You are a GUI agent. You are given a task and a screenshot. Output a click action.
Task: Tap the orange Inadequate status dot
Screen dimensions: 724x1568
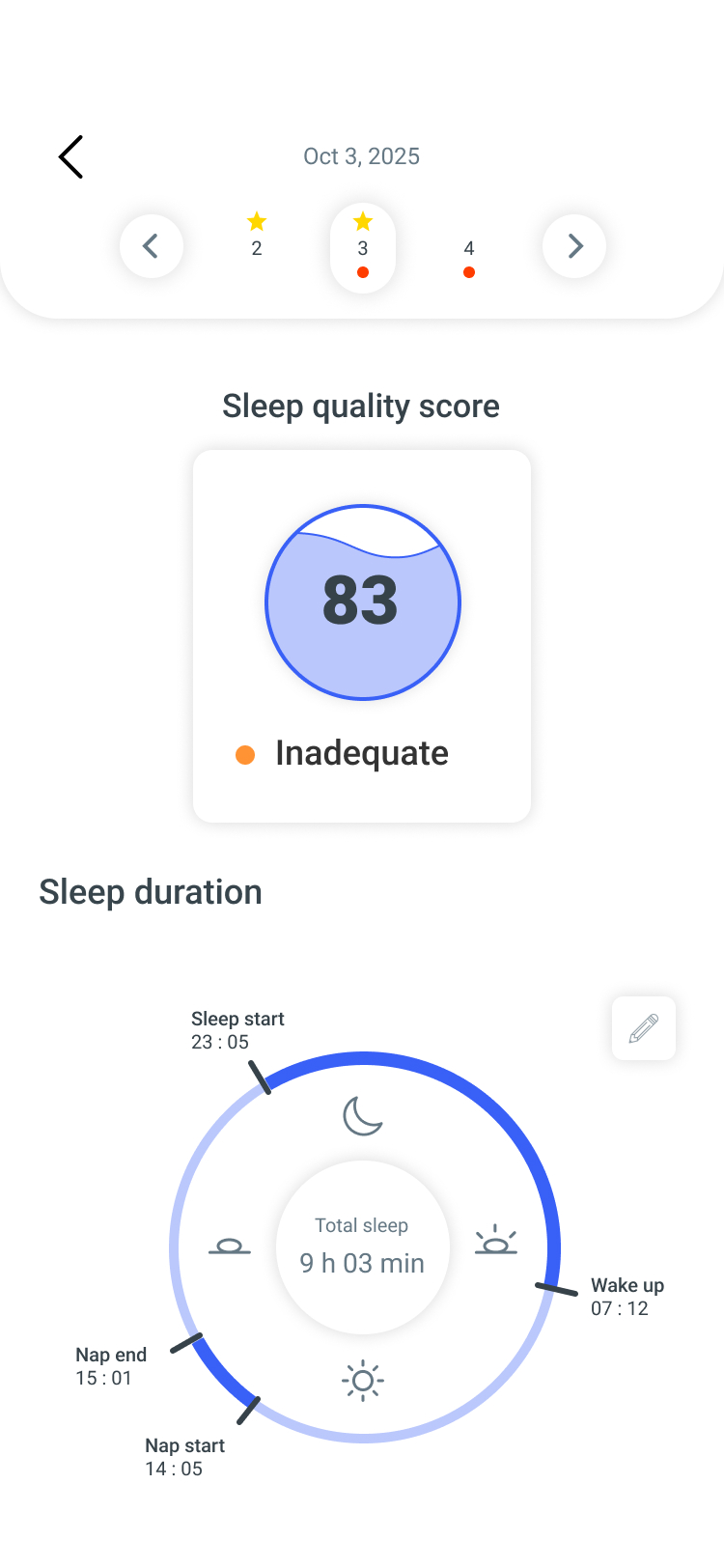[x=244, y=753]
